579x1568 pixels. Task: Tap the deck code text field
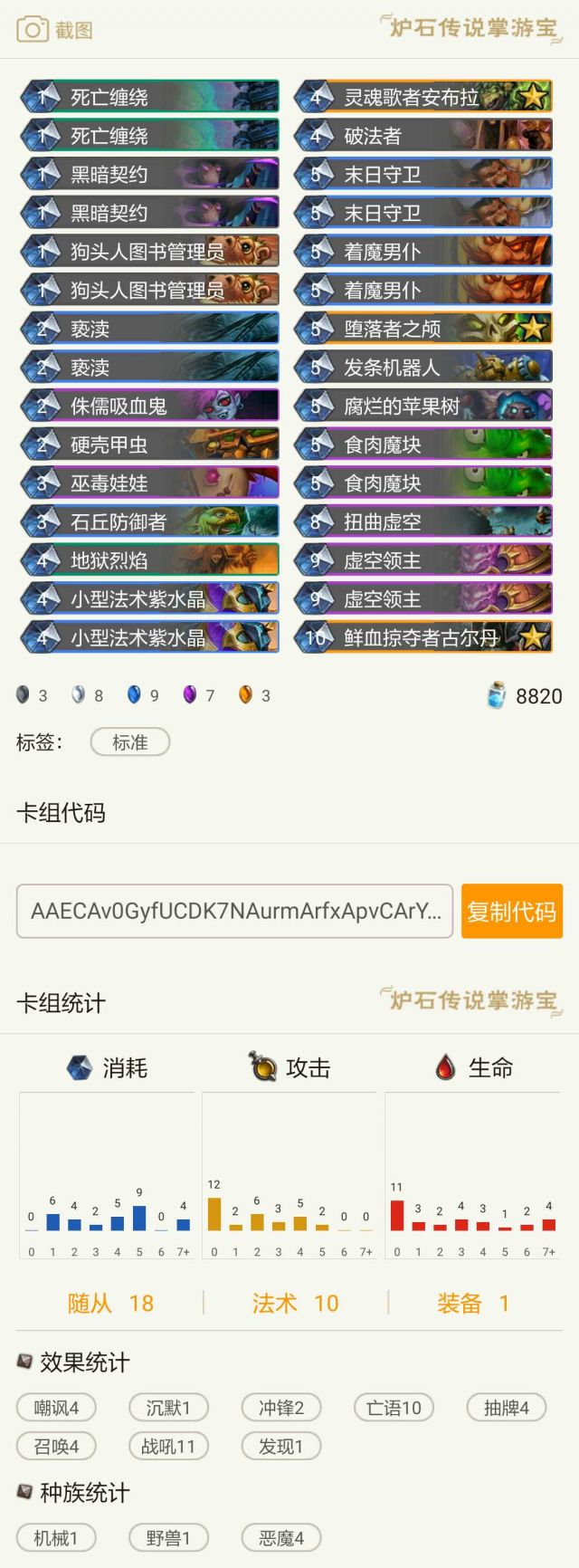pyautogui.click(x=234, y=911)
